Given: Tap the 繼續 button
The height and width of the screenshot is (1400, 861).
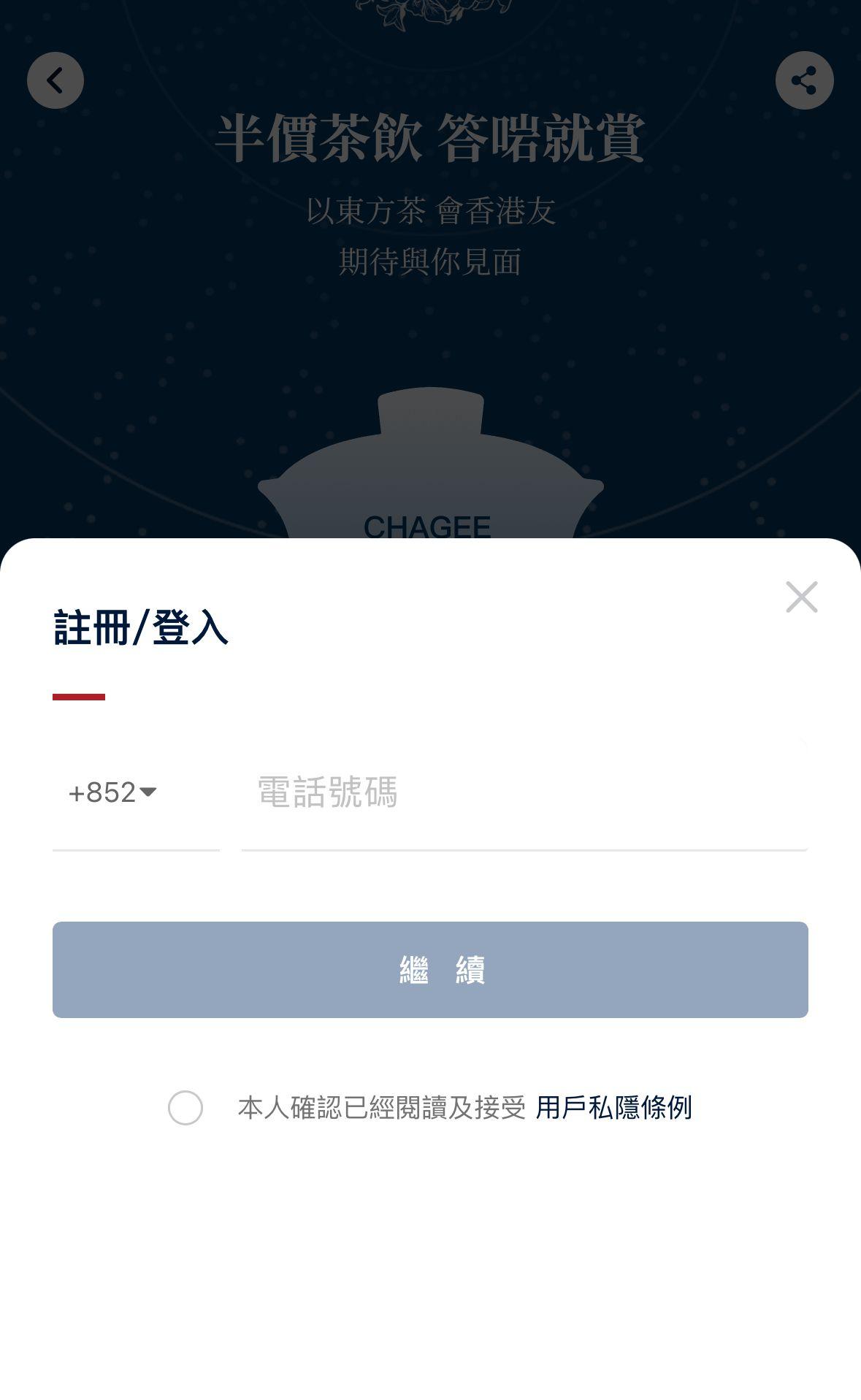Looking at the screenshot, I should 430,970.
